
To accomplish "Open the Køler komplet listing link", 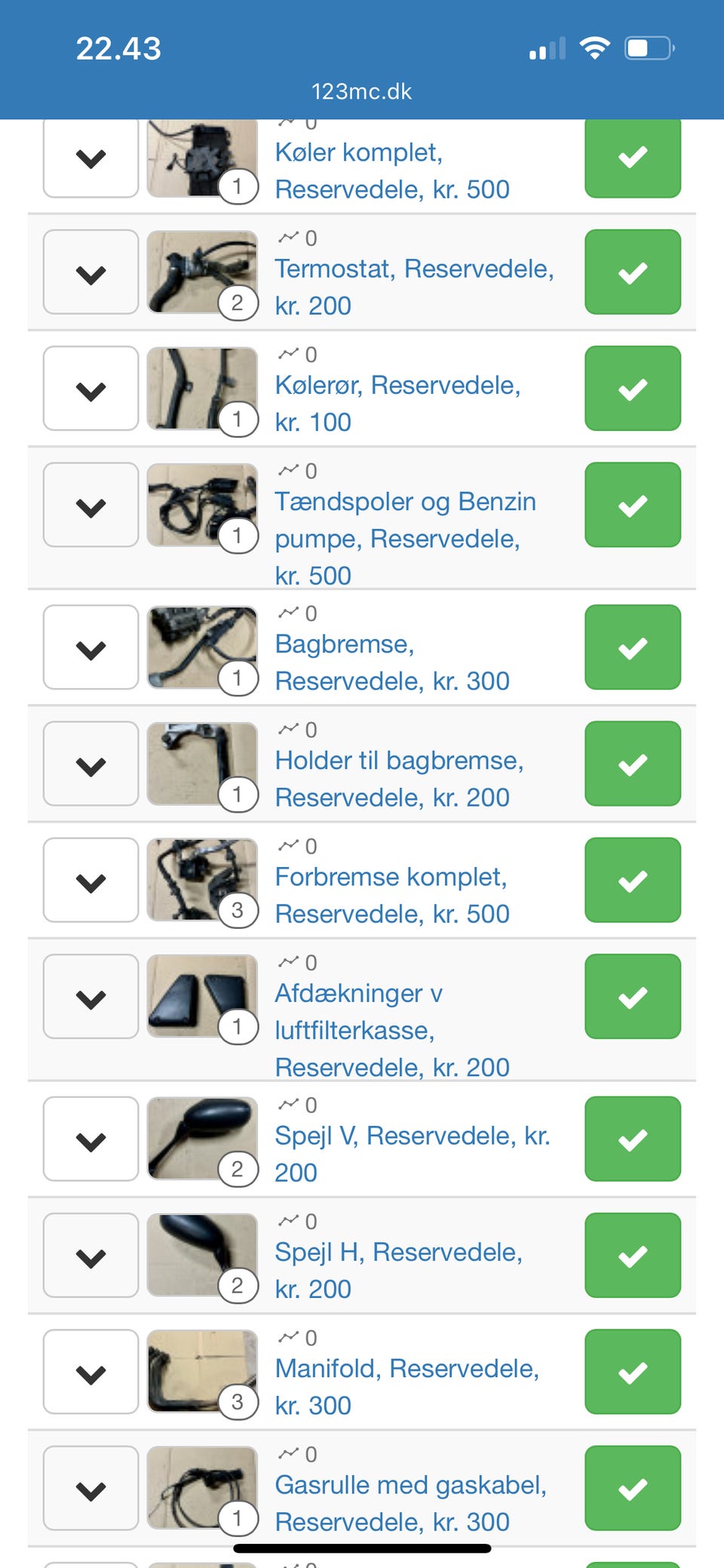I will click(393, 171).
